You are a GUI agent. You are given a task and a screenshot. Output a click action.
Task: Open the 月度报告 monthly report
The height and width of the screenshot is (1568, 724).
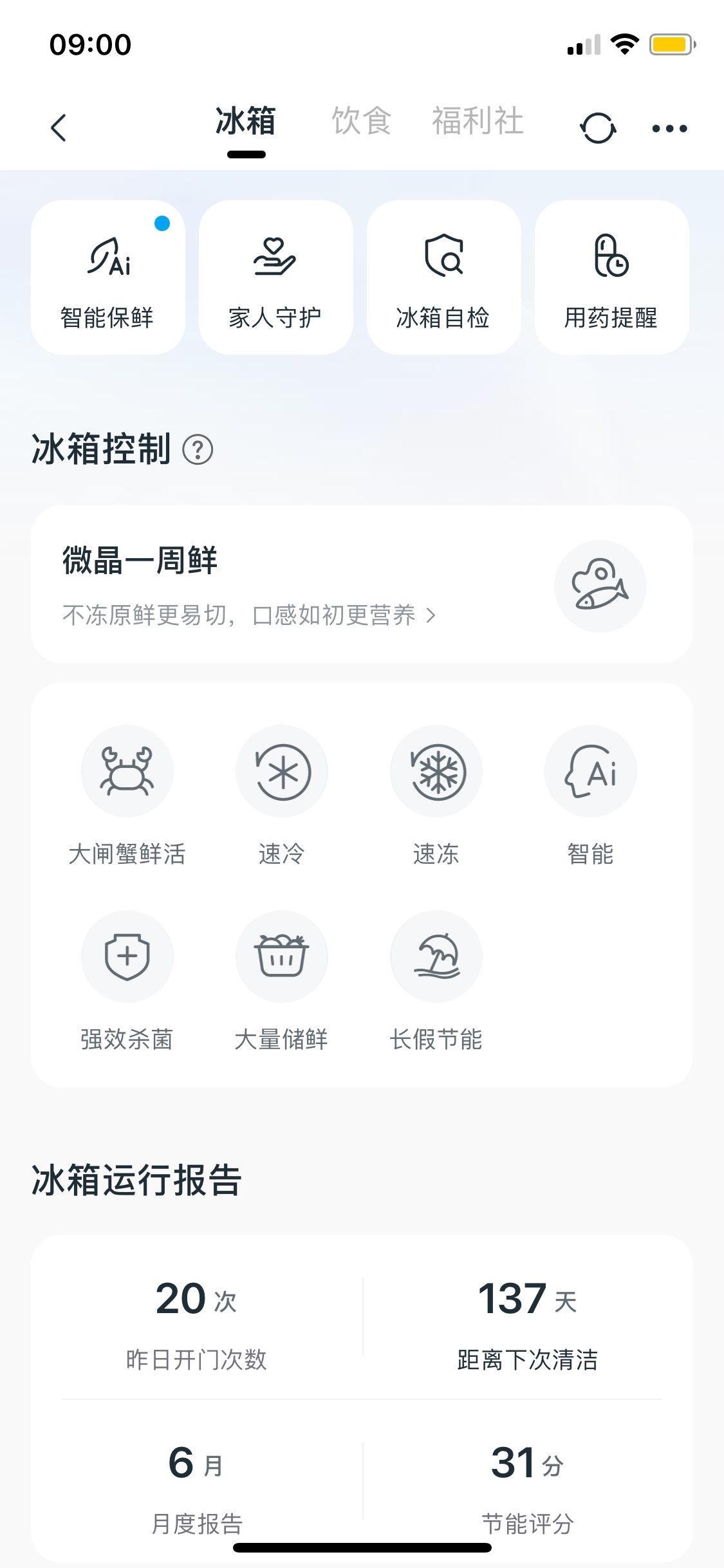pos(196,1487)
